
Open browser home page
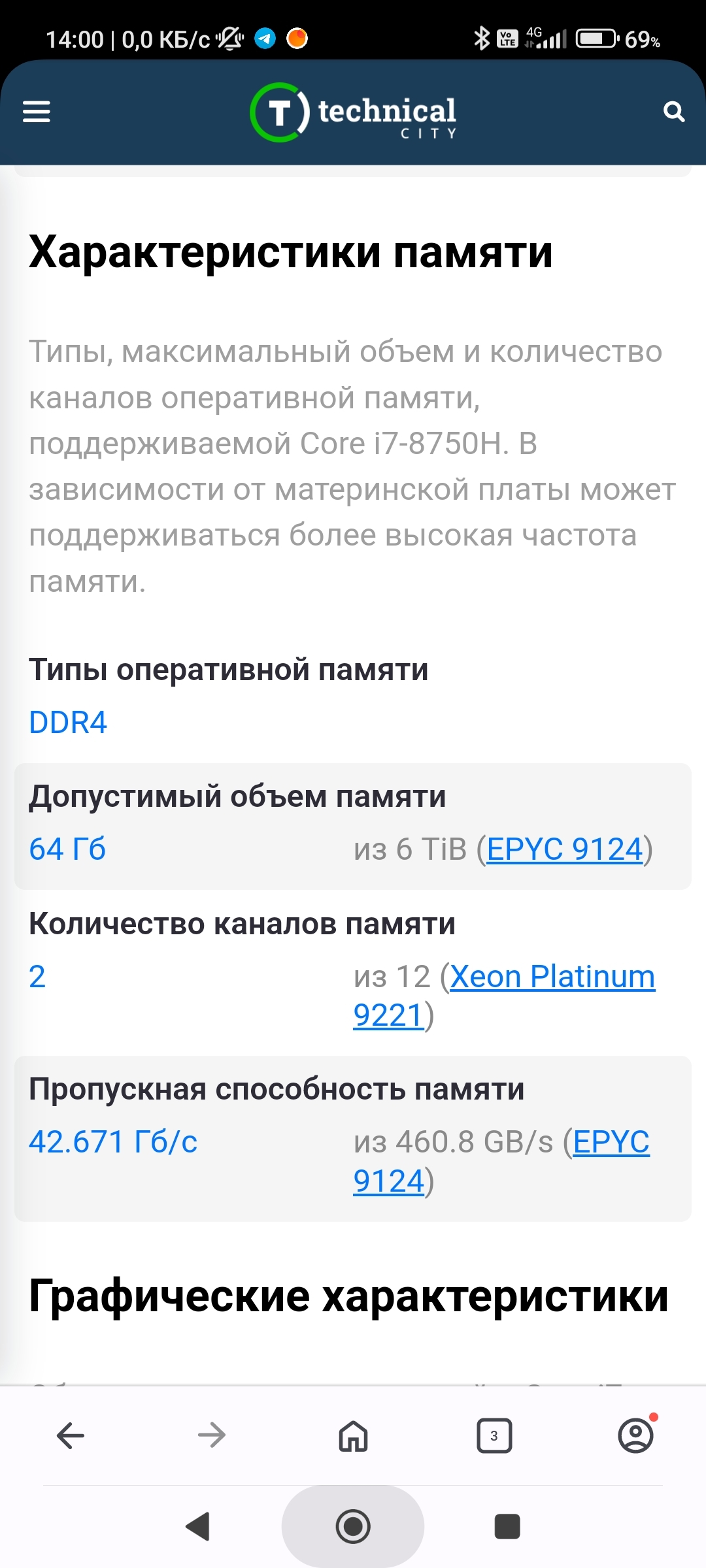(x=353, y=1435)
